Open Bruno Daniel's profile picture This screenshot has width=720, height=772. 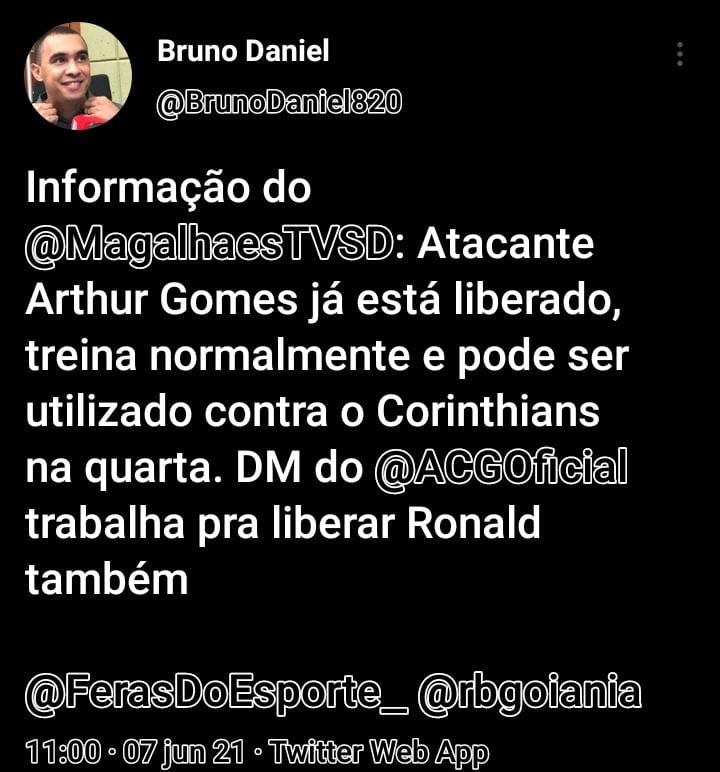[x=78, y=76]
